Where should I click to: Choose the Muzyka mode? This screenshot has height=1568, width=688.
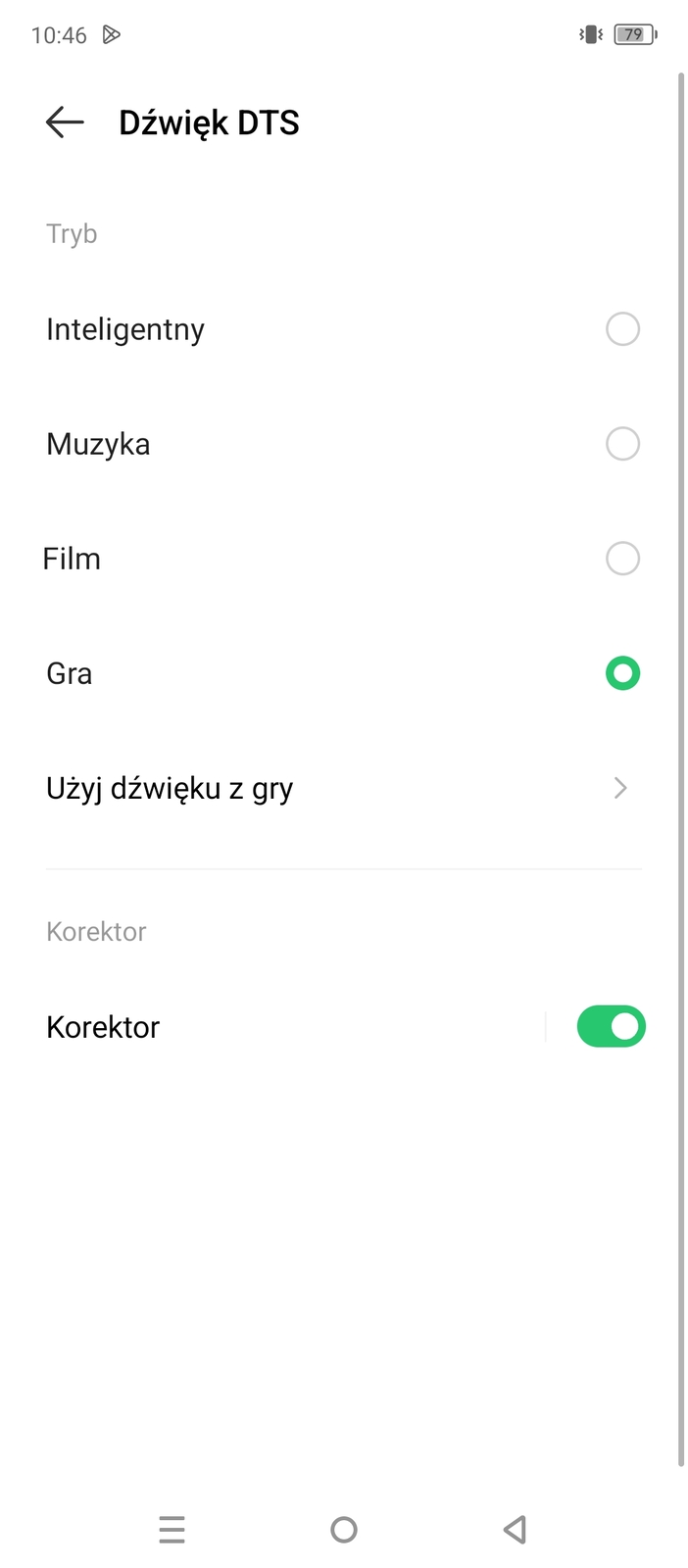[622, 444]
